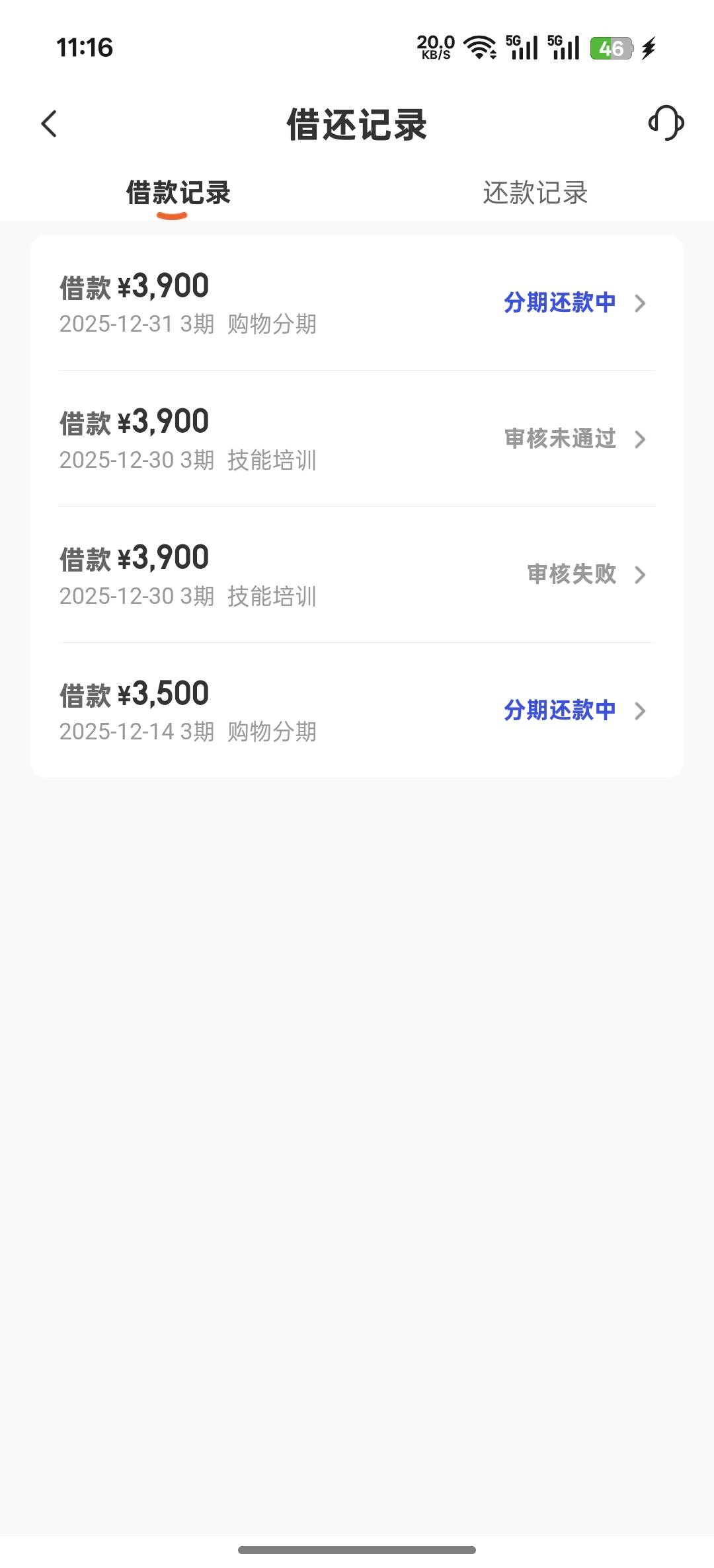View the 审核失败 loan record
Image resolution: width=714 pixels, height=1568 pixels.
point(356,575)
